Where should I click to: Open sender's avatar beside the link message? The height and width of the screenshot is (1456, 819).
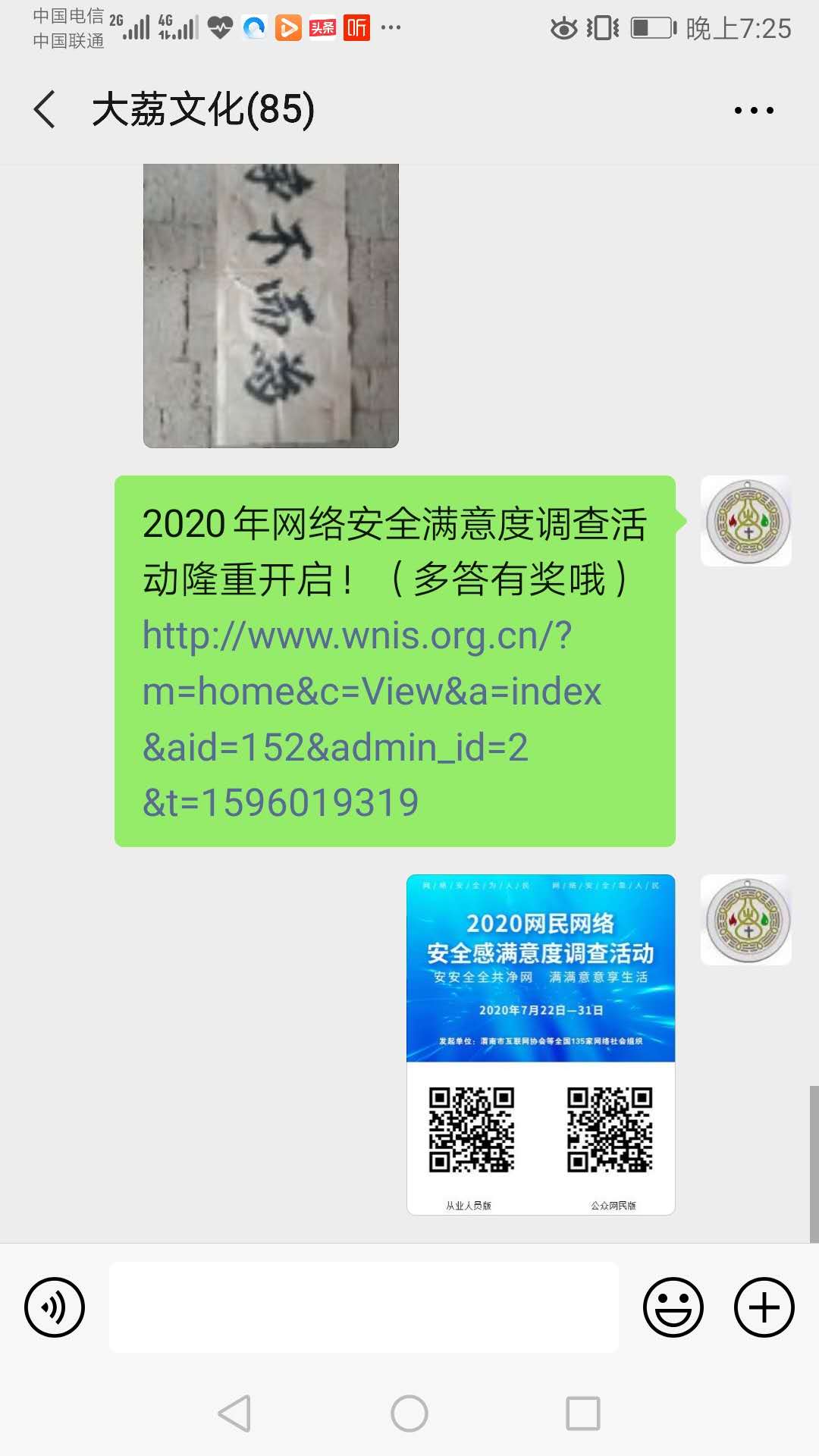tap(746, 521)
